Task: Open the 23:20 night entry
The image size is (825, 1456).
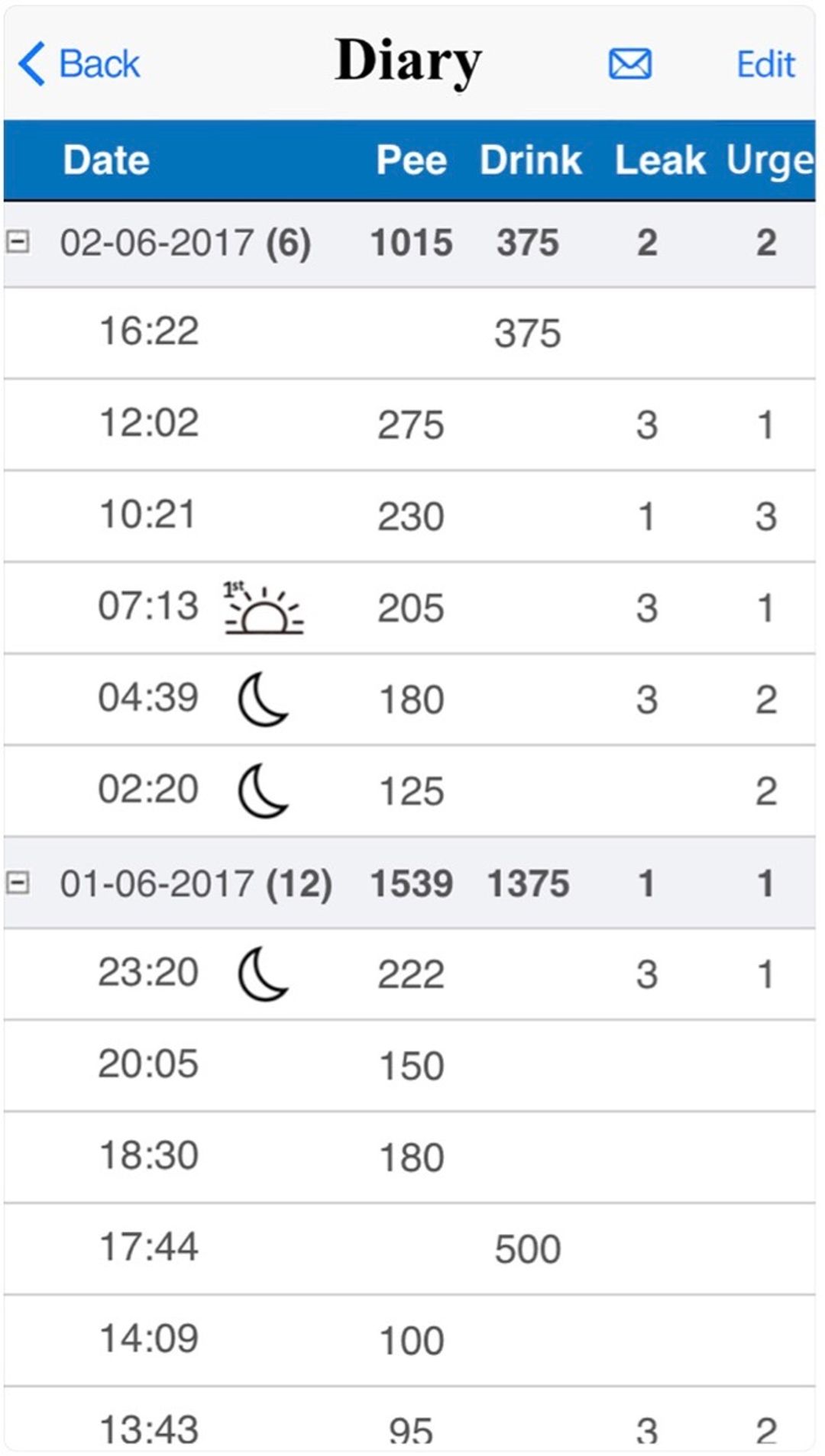Action: (409, 974)
